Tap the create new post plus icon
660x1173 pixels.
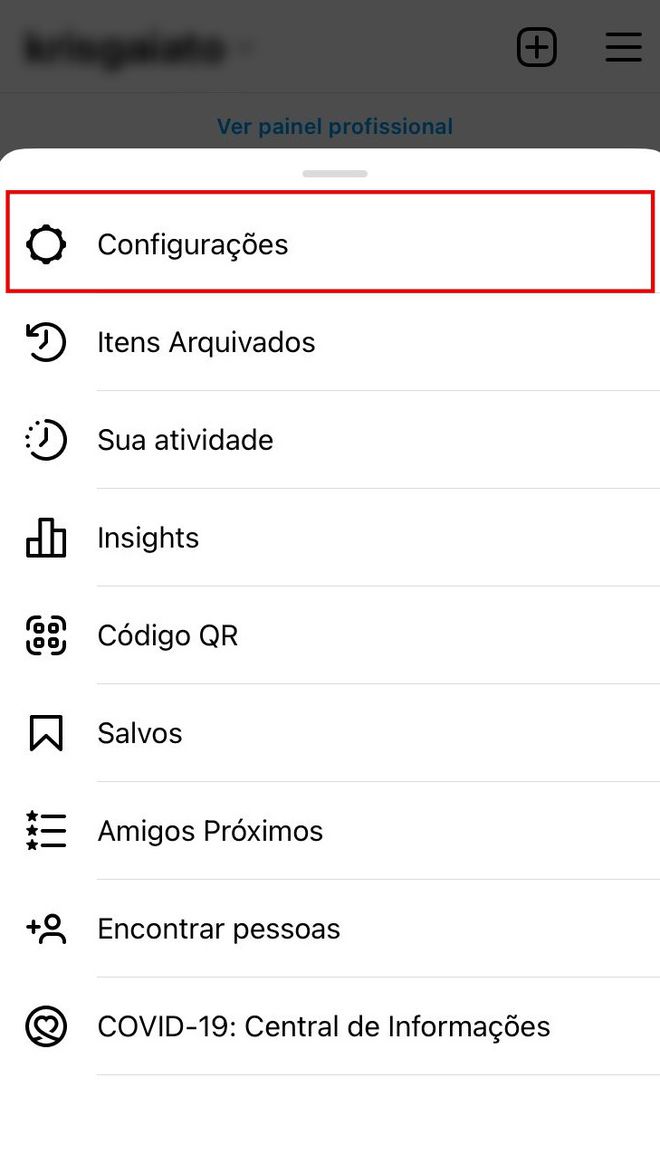[537, 47]
